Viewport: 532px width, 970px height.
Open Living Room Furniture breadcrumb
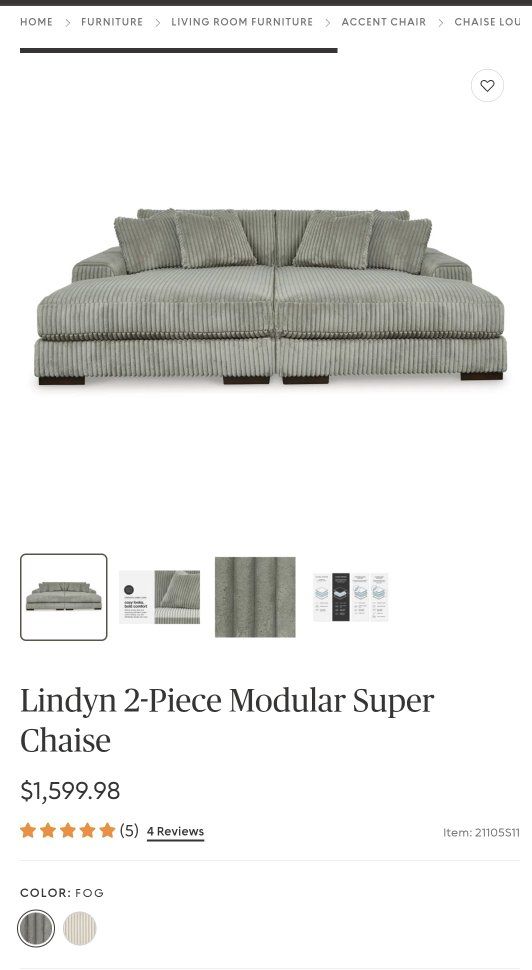242,22
